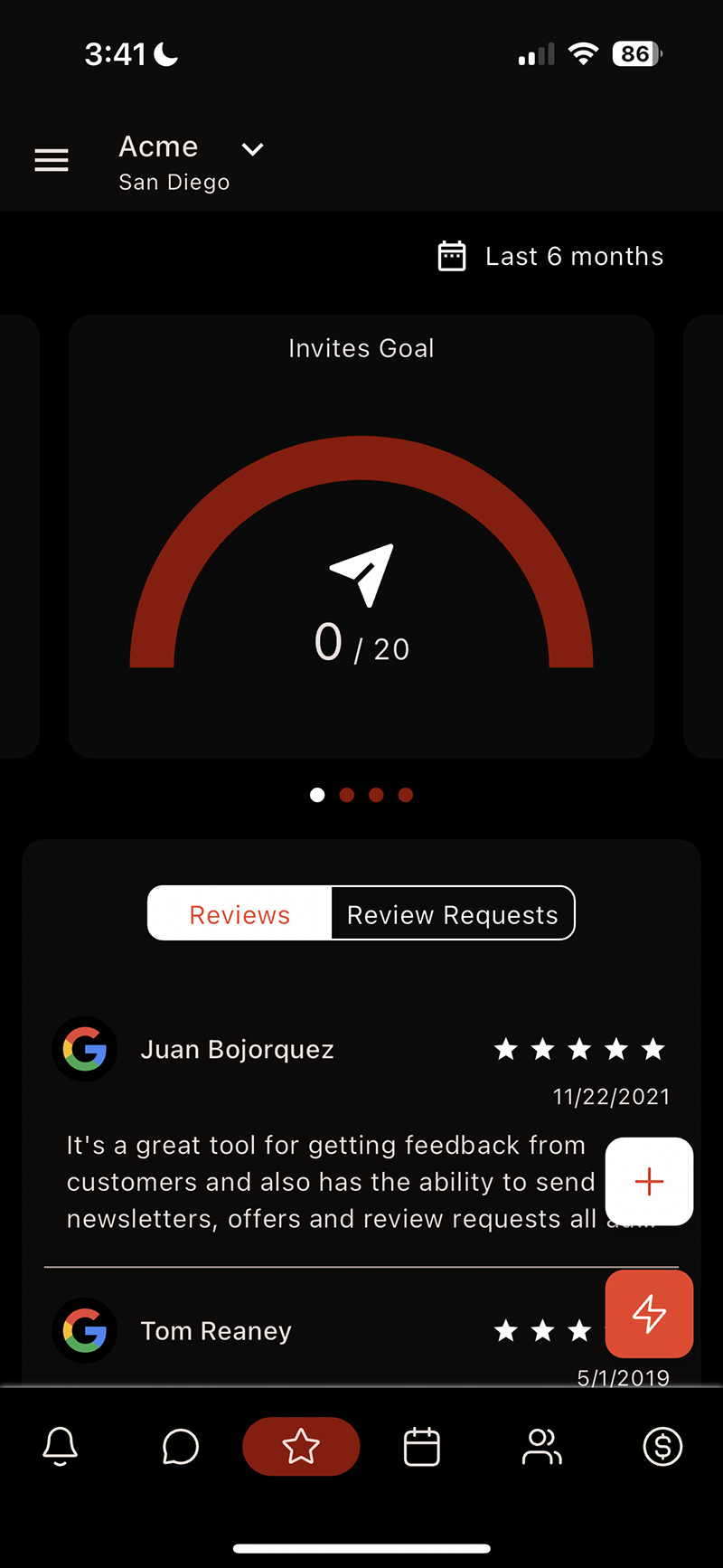Jump to the second carousel page dot
The image size is (723, 1568).
pyautogui.click(x=347, y=795)
